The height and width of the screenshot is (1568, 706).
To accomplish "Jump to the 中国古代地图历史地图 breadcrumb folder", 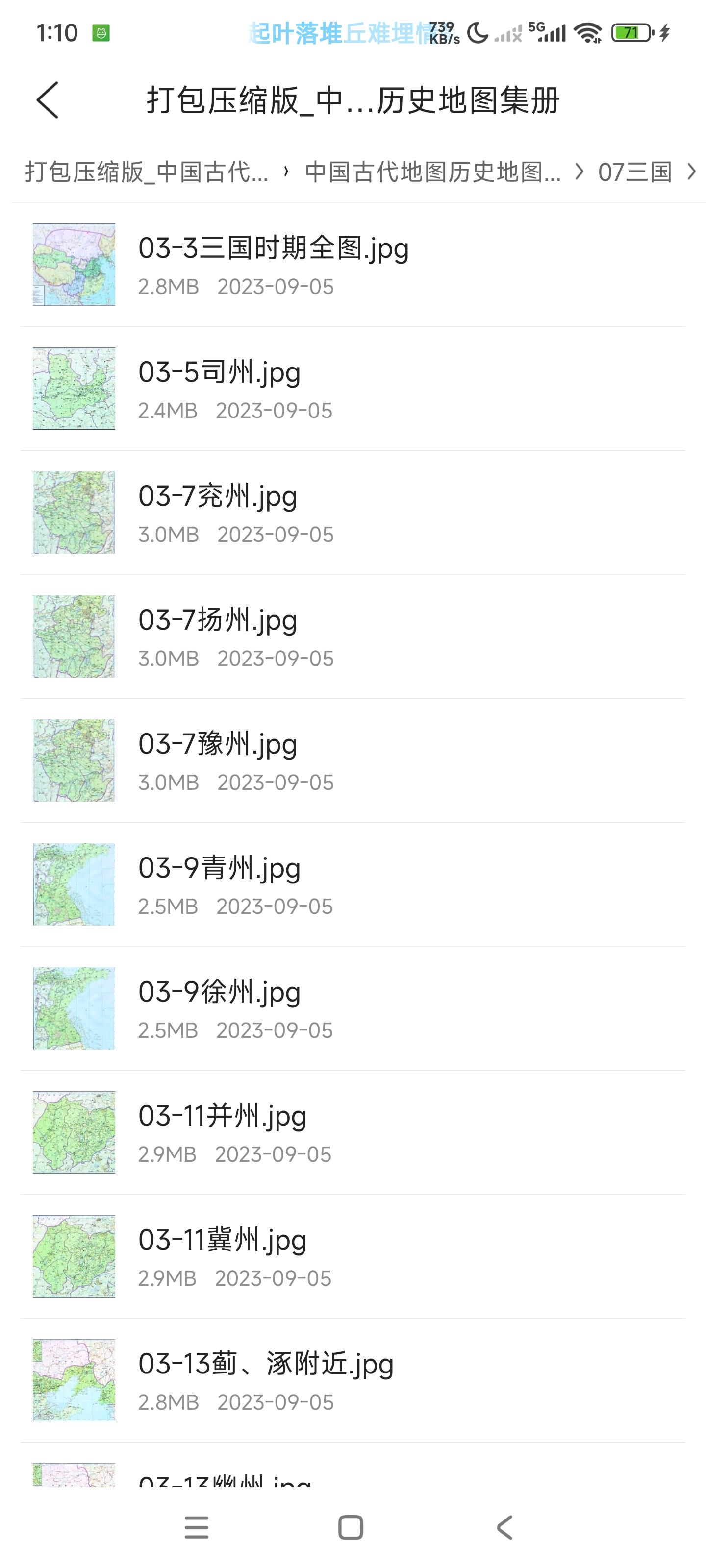I will [433, 172].
